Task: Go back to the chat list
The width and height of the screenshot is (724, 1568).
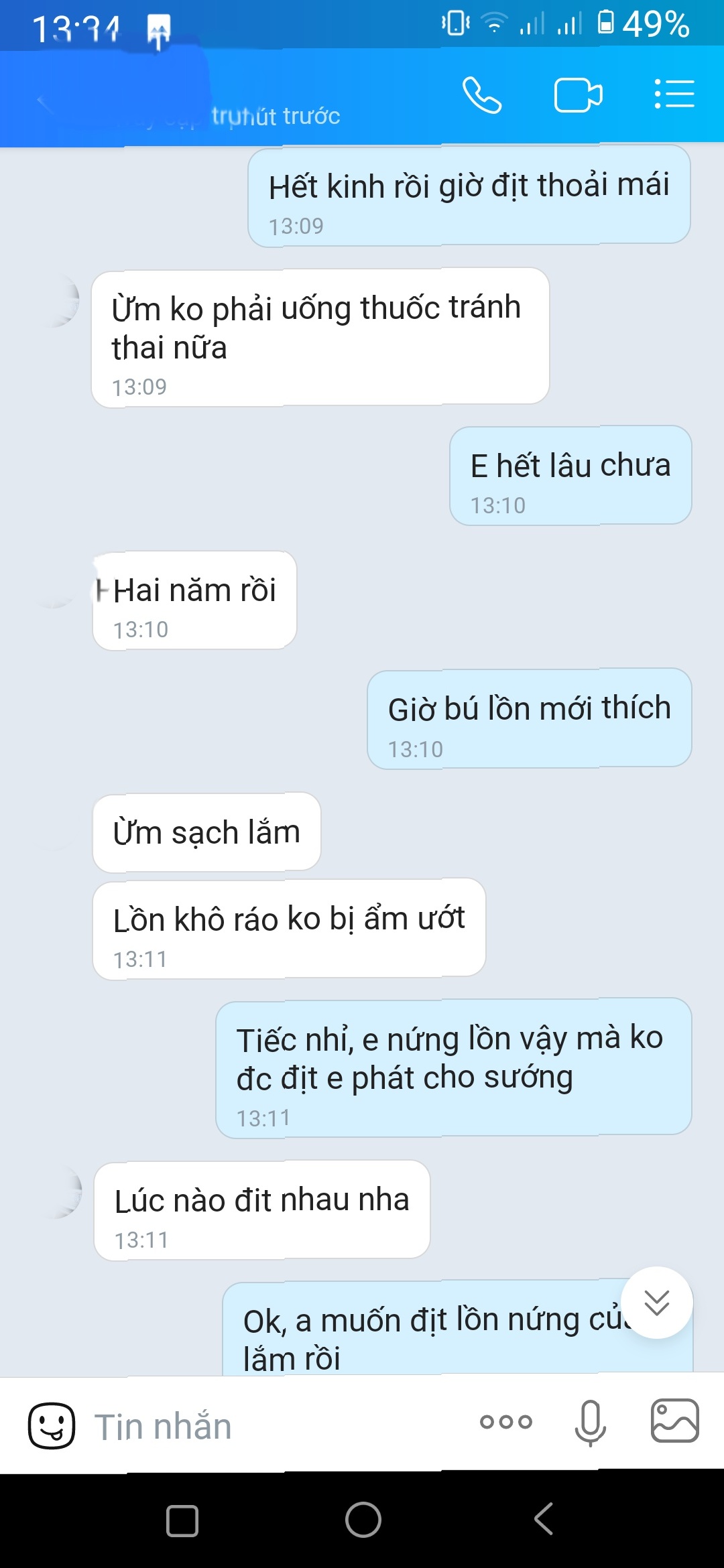Action: click(44, 104)
